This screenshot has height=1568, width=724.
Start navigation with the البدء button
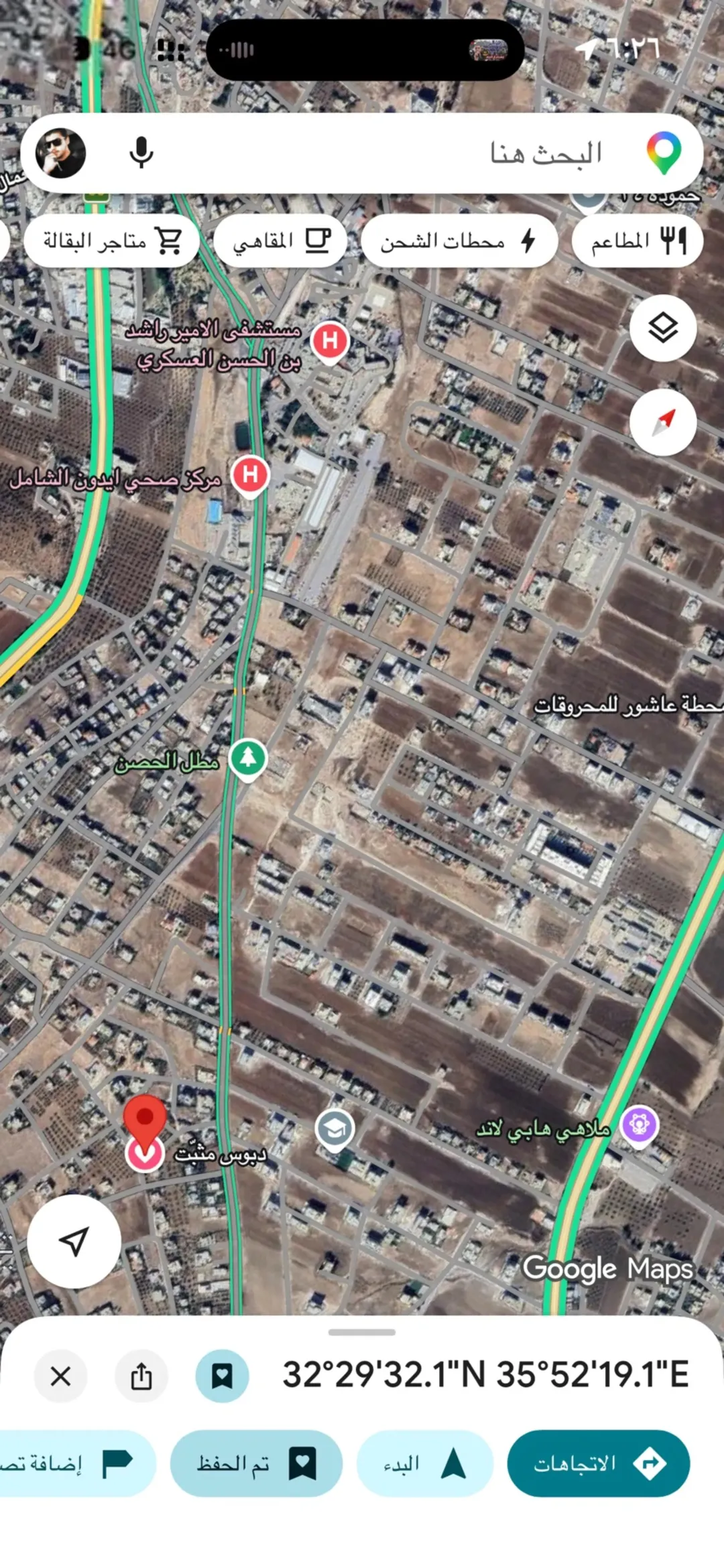pos(425,1463)
